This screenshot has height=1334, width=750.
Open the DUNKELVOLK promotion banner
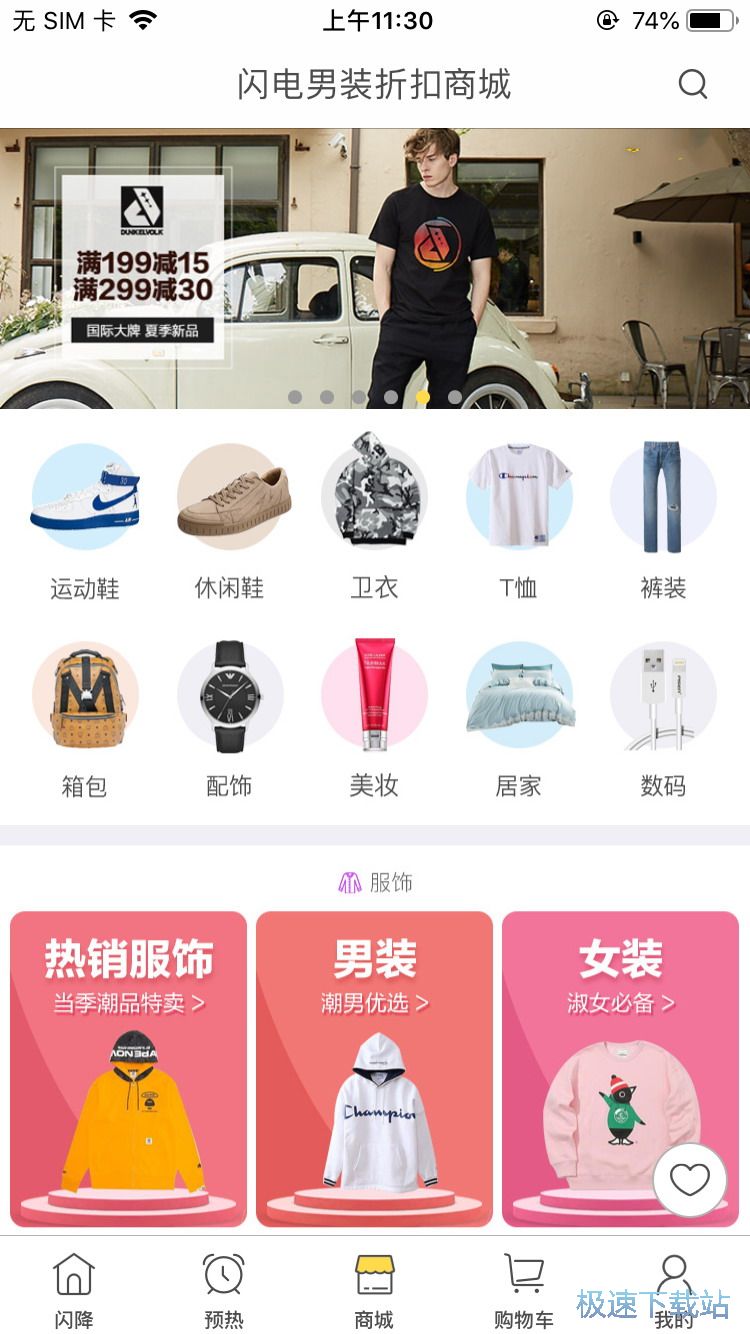[x=375, y=268]
